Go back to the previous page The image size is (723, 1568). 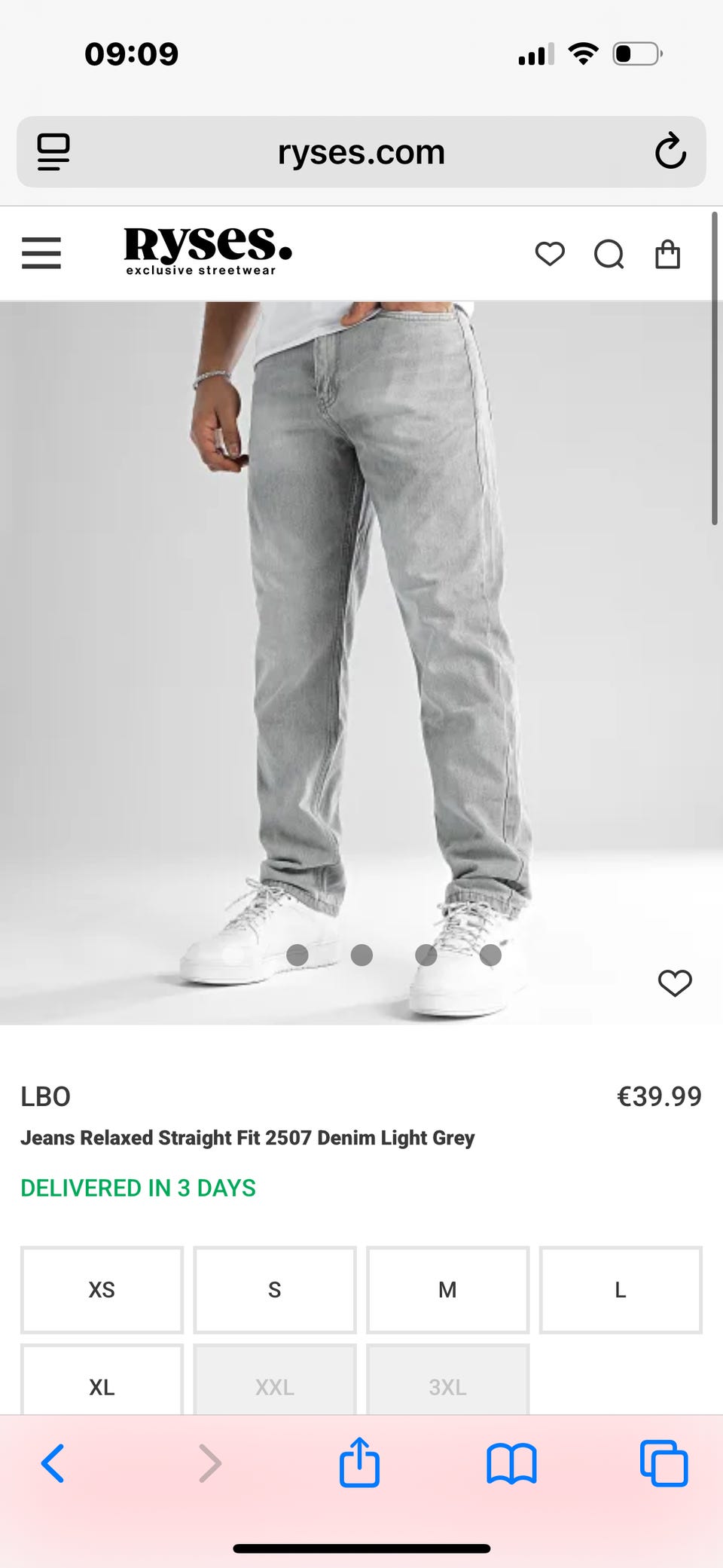53,1463
